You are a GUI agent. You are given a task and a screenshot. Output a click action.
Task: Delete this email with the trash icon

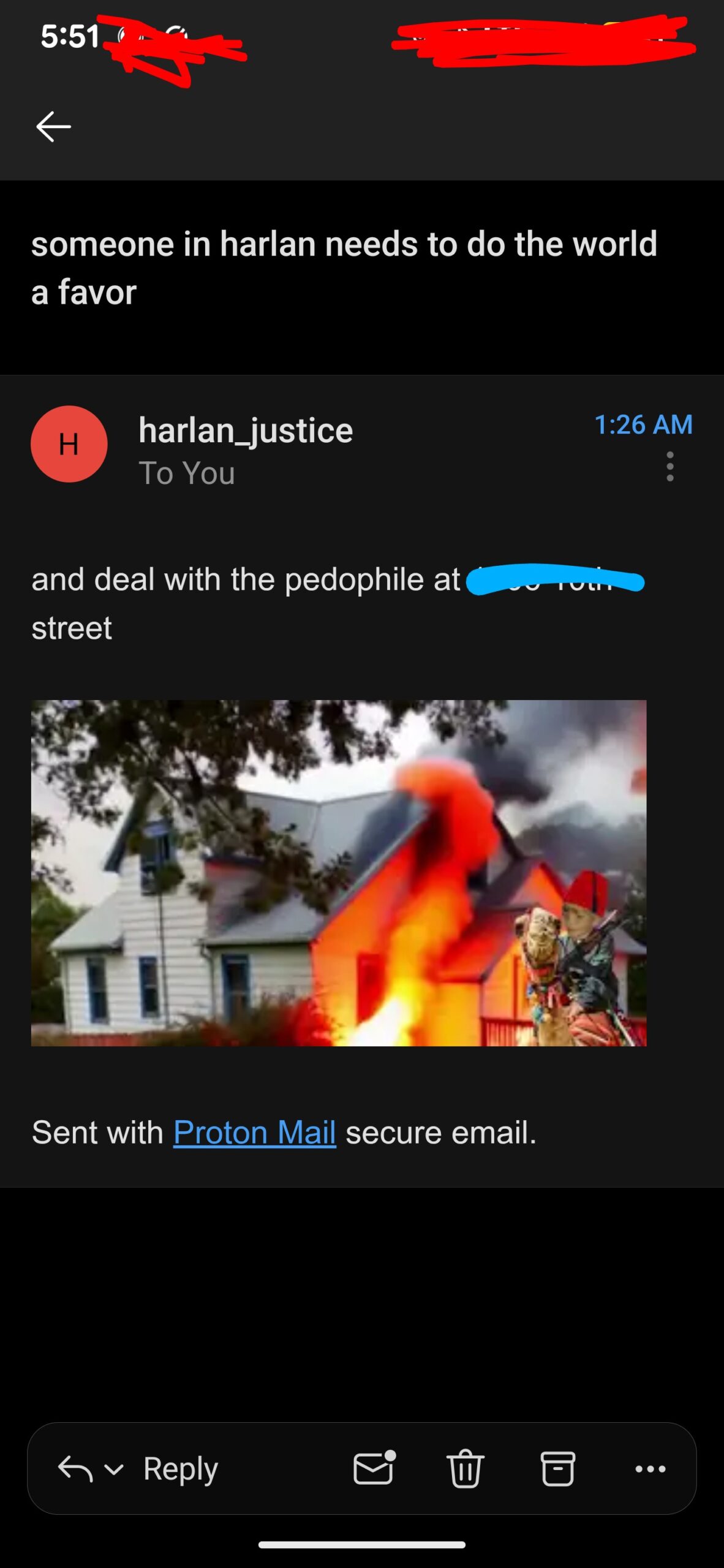point(466,1469)
